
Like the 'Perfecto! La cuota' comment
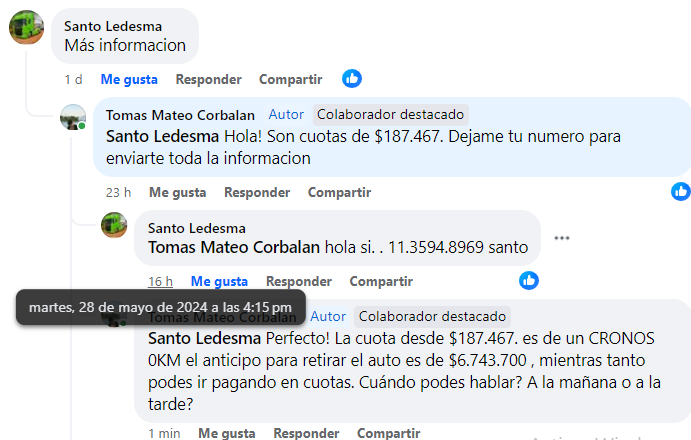[226, 433]
